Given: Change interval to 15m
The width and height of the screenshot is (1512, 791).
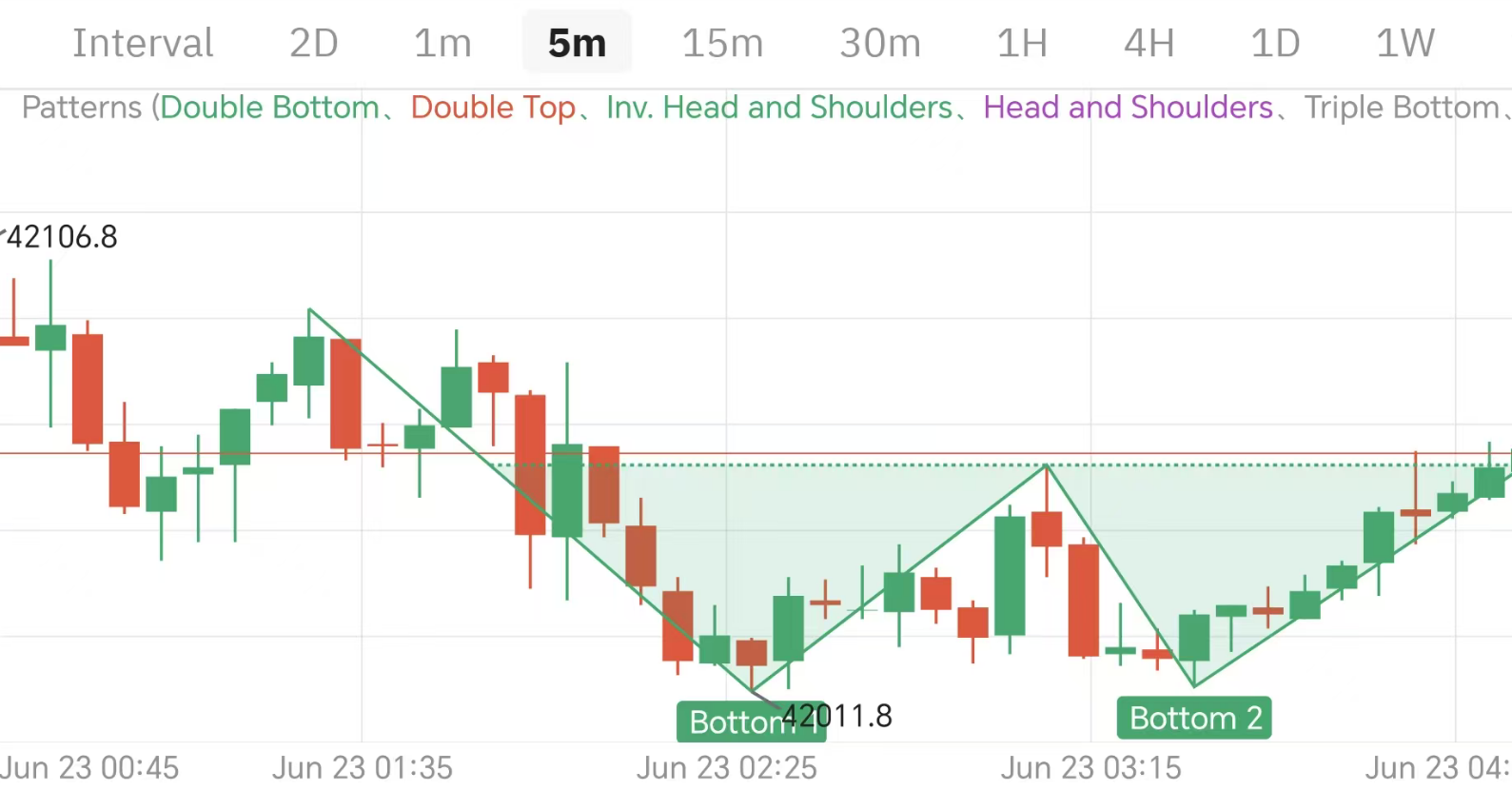Looking at the screenshot, I should [722, 43].
